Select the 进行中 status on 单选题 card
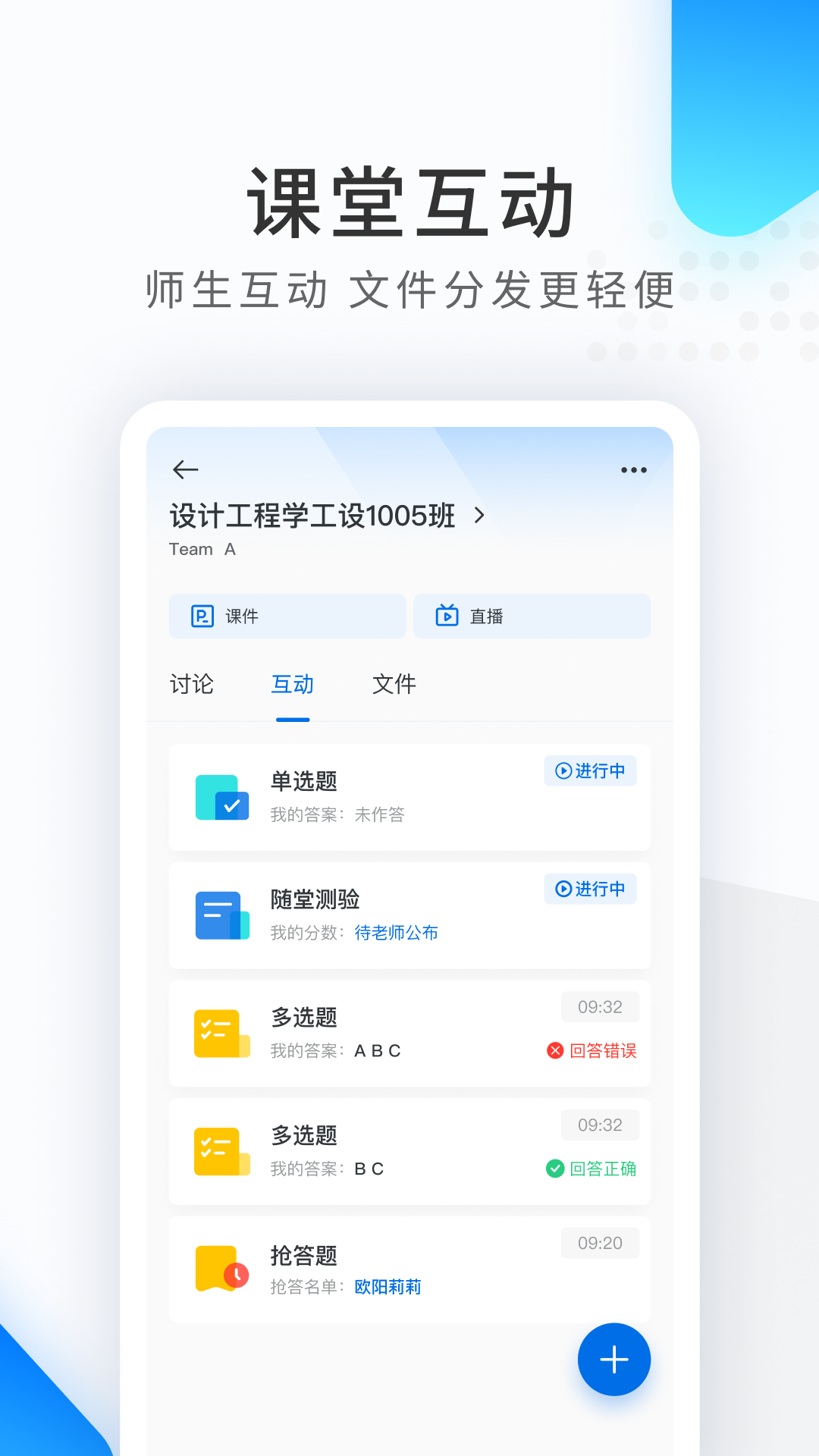Image resolution: width=819 pixels, height=1456 pixels. tap(591, 771)
